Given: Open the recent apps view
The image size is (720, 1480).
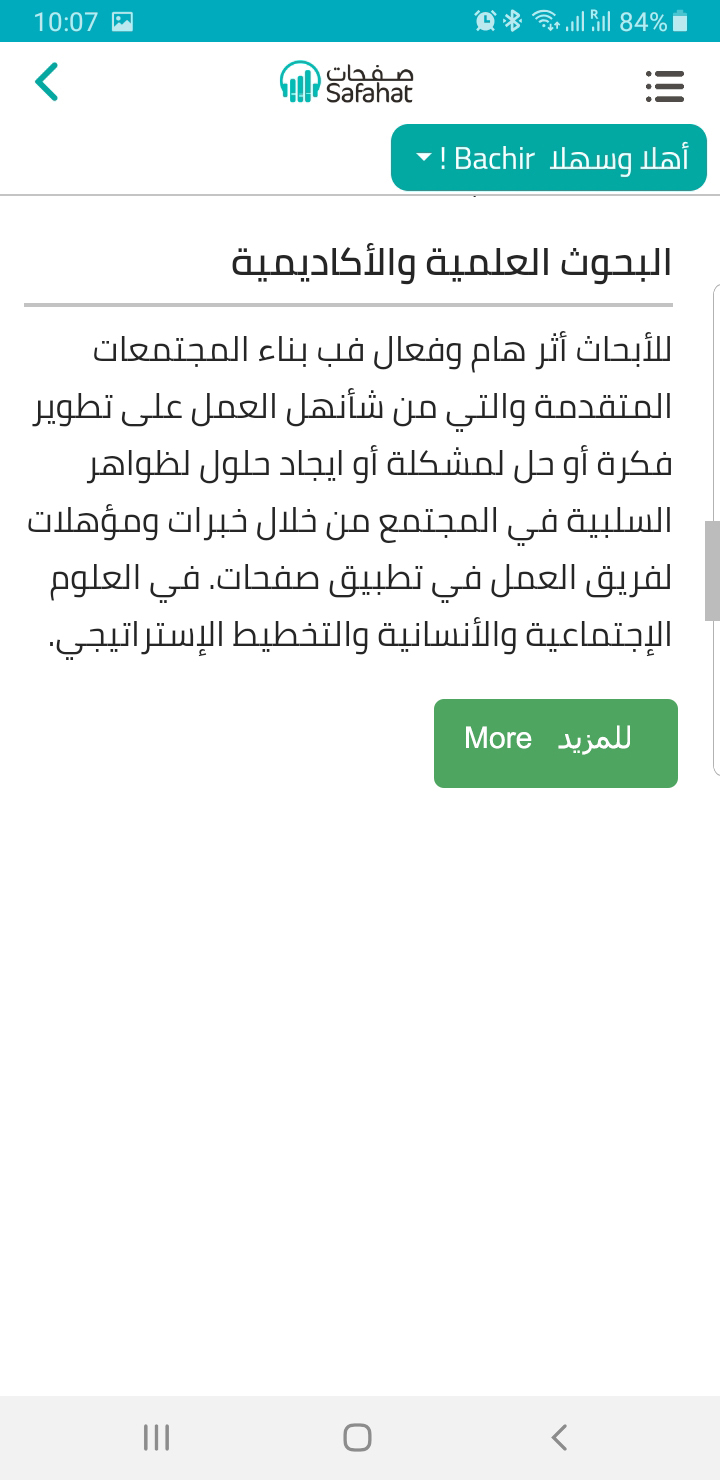Looking at the screenshot, I should click(156, 1438).
